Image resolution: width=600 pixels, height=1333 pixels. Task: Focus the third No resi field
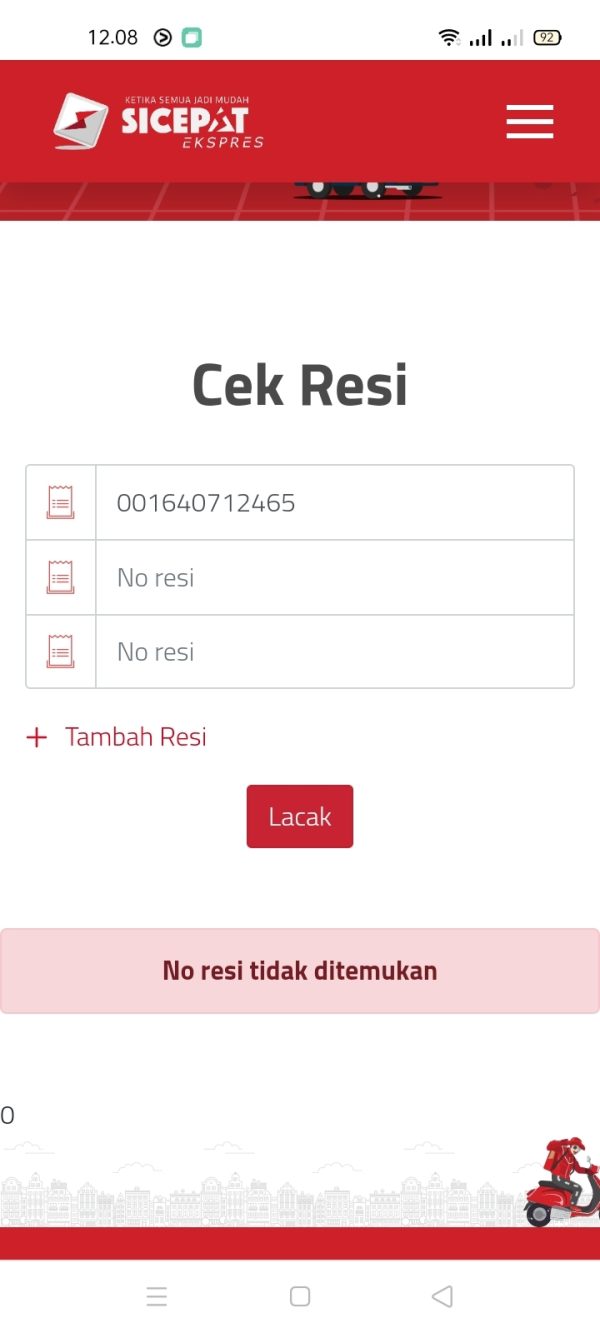pyautogui.click(x=335, y=652)
